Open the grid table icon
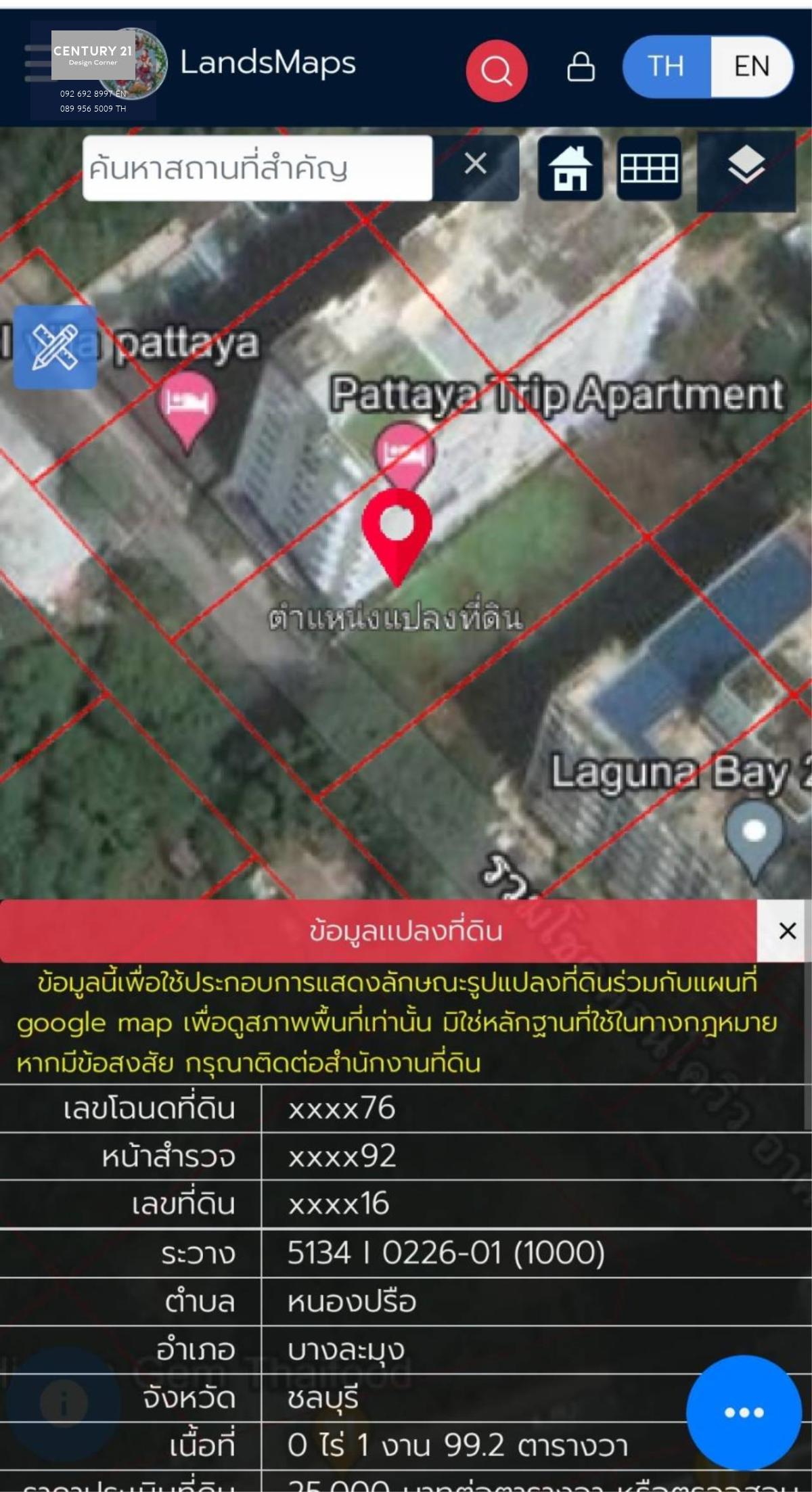The image size is (812, 1492). click(649, 168)
